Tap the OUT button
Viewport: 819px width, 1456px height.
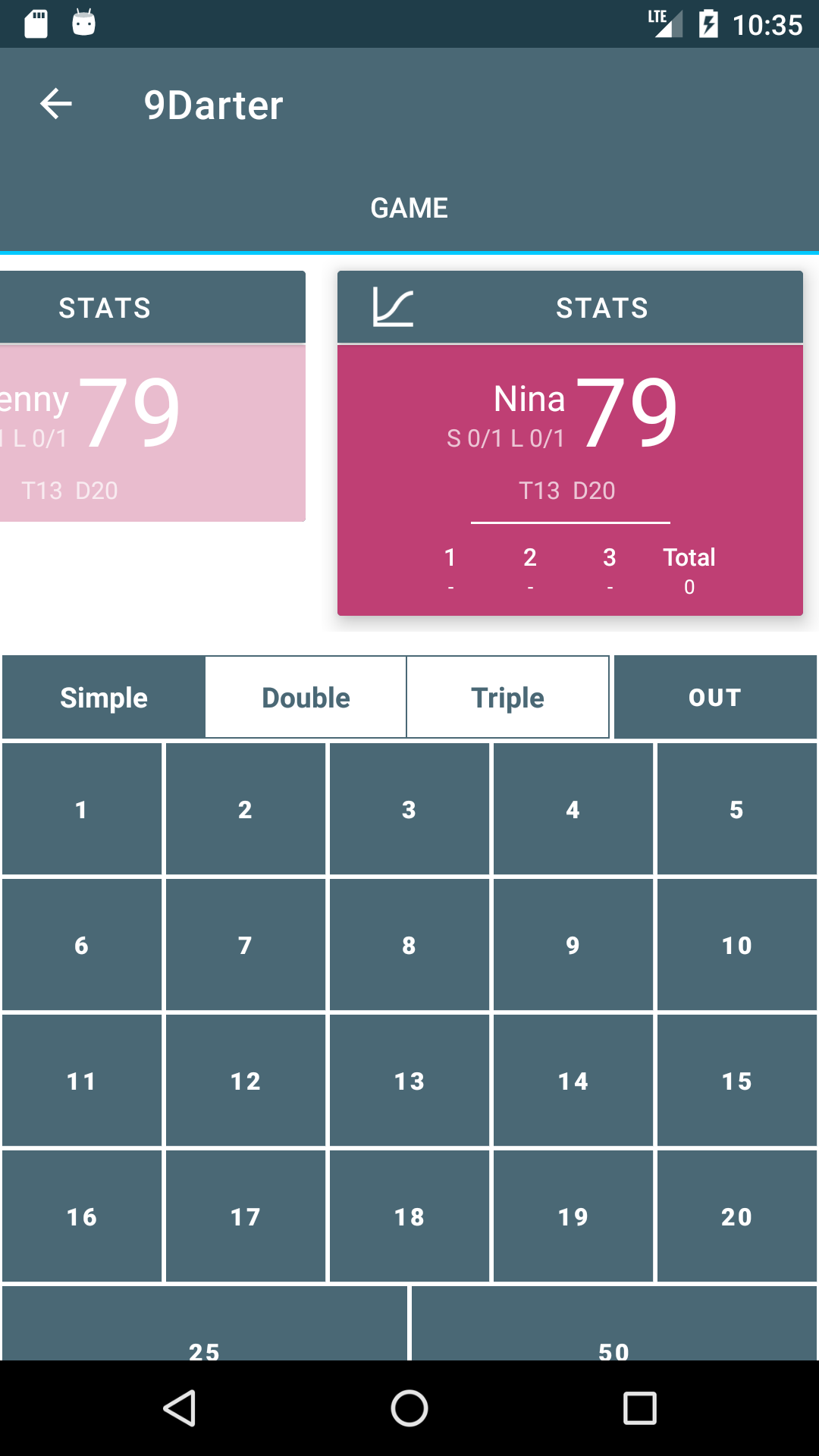coord(715,697)
